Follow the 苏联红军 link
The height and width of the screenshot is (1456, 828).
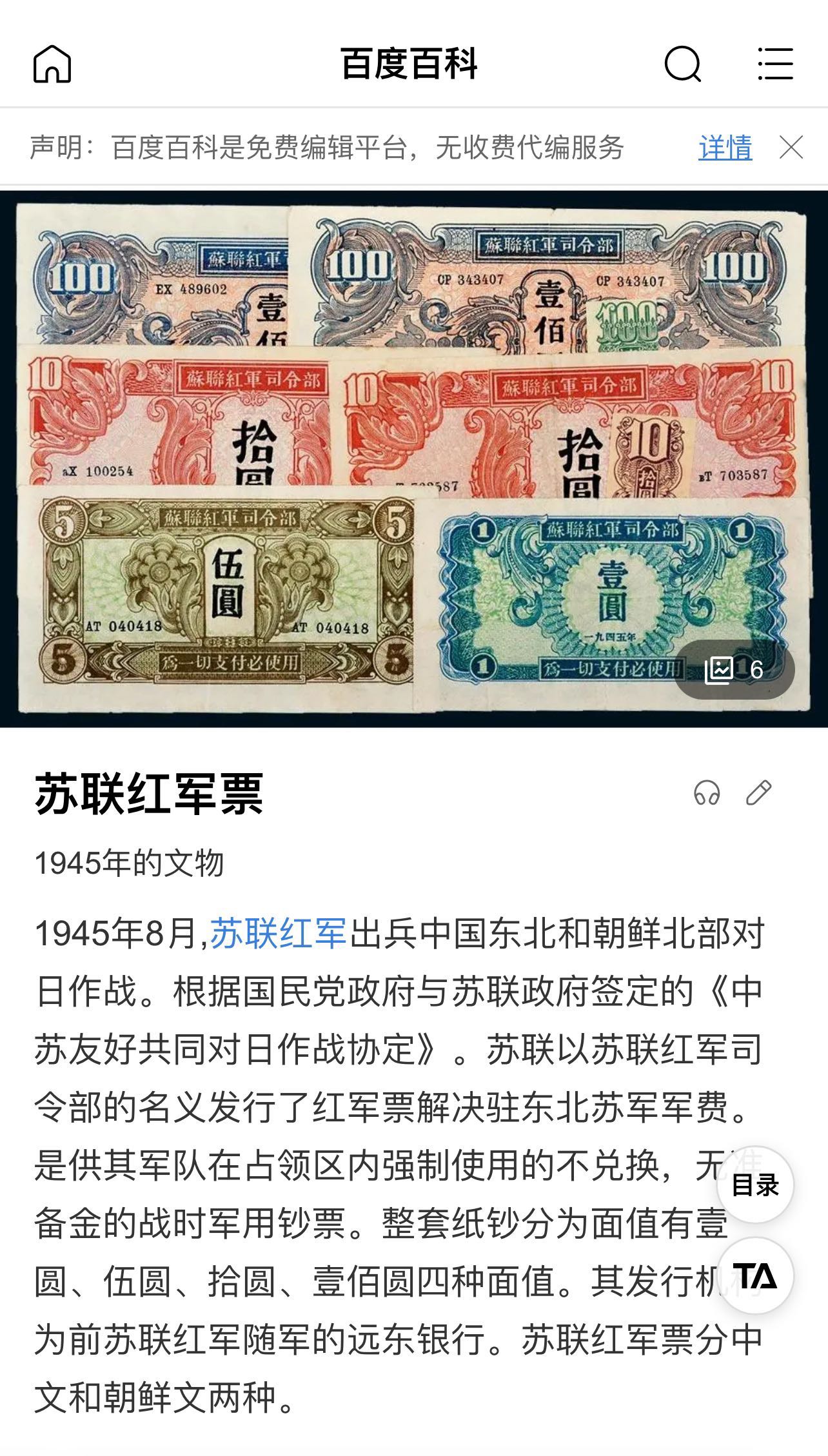point(279,933)
